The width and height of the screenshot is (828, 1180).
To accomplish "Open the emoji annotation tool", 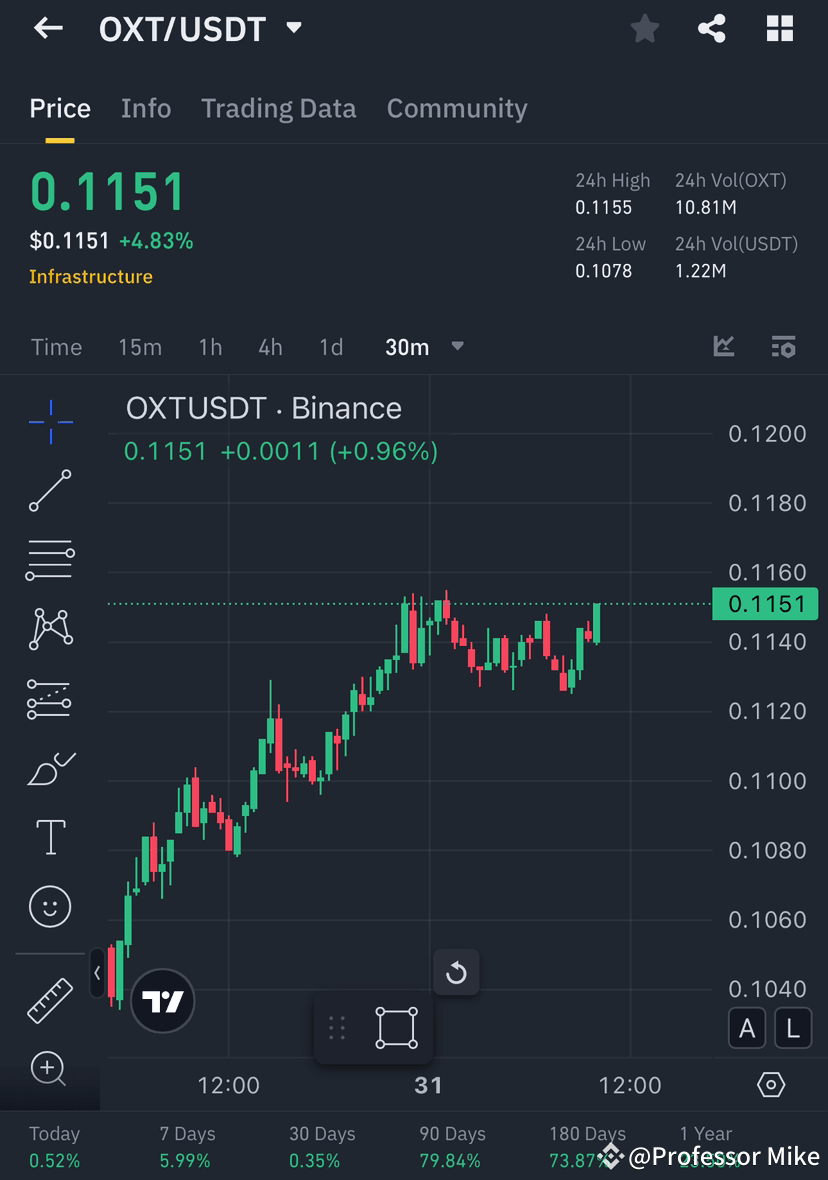I will click(x=50, y=906).
